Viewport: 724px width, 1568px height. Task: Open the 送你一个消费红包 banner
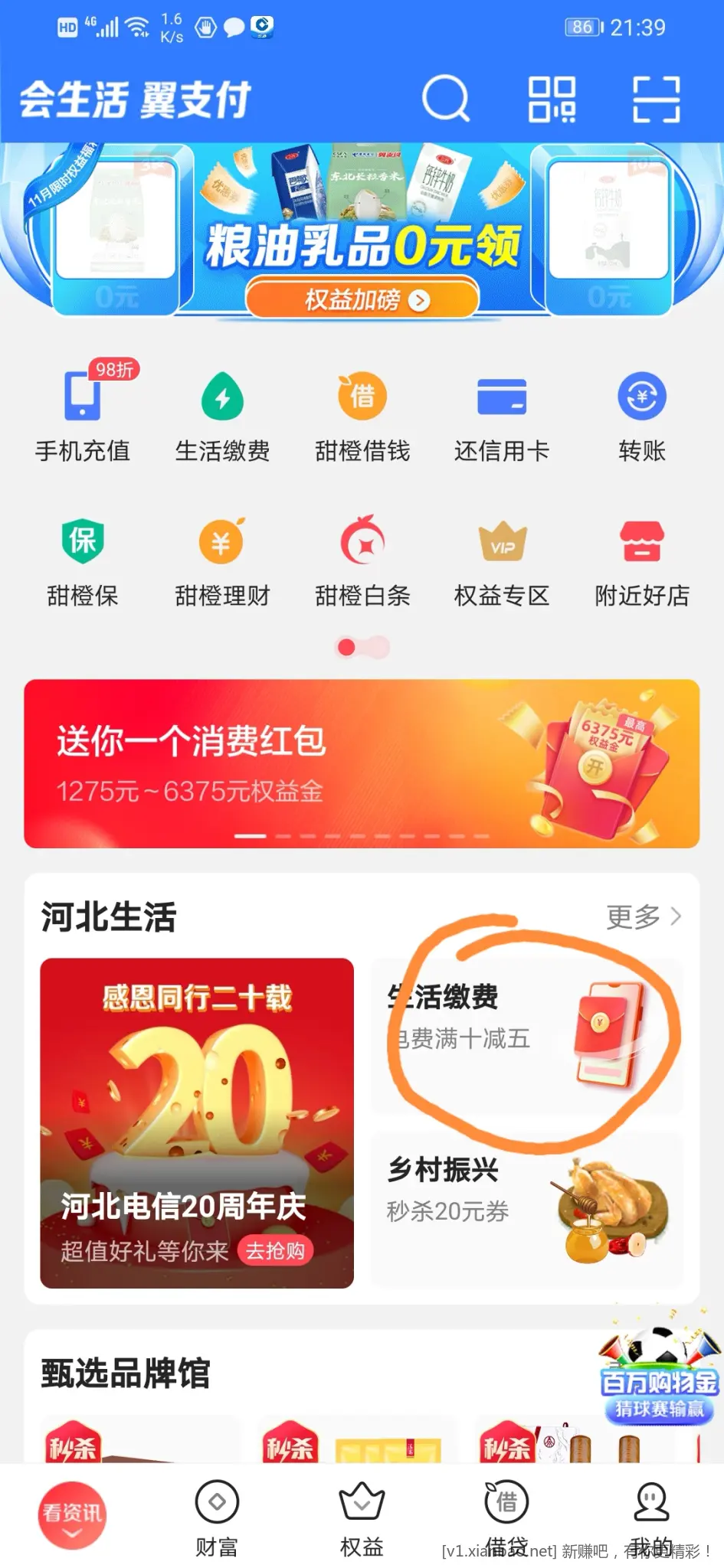click(362, 763)
